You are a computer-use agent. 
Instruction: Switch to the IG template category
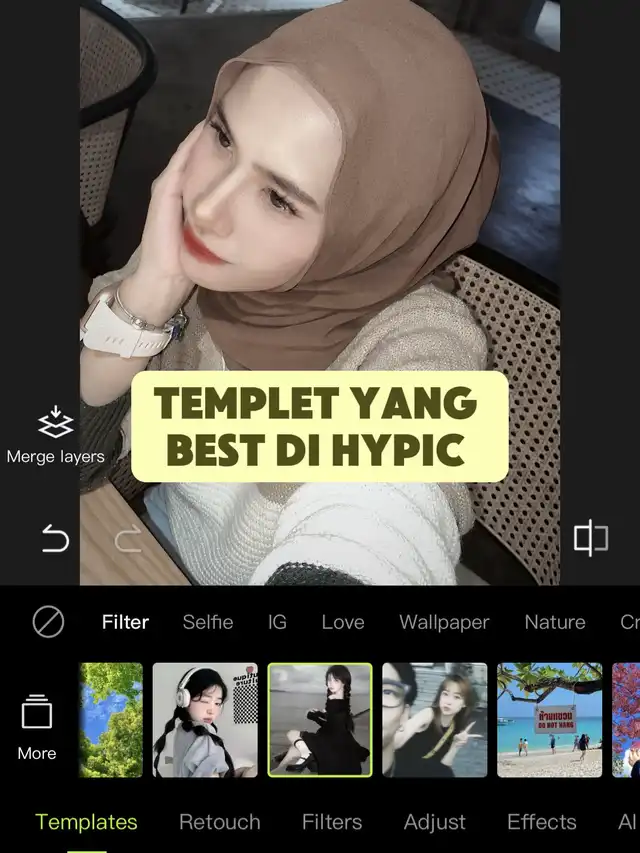(277, 622)
